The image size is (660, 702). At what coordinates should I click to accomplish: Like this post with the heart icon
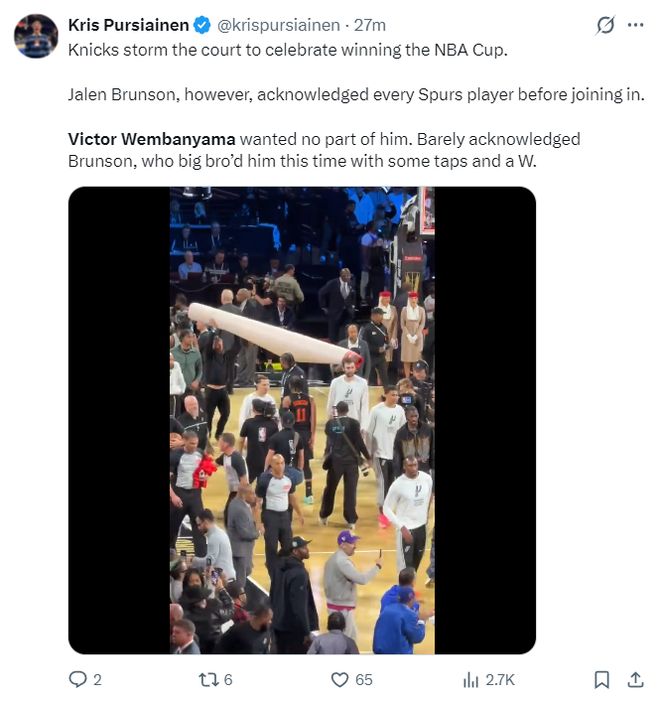(339, 679)
